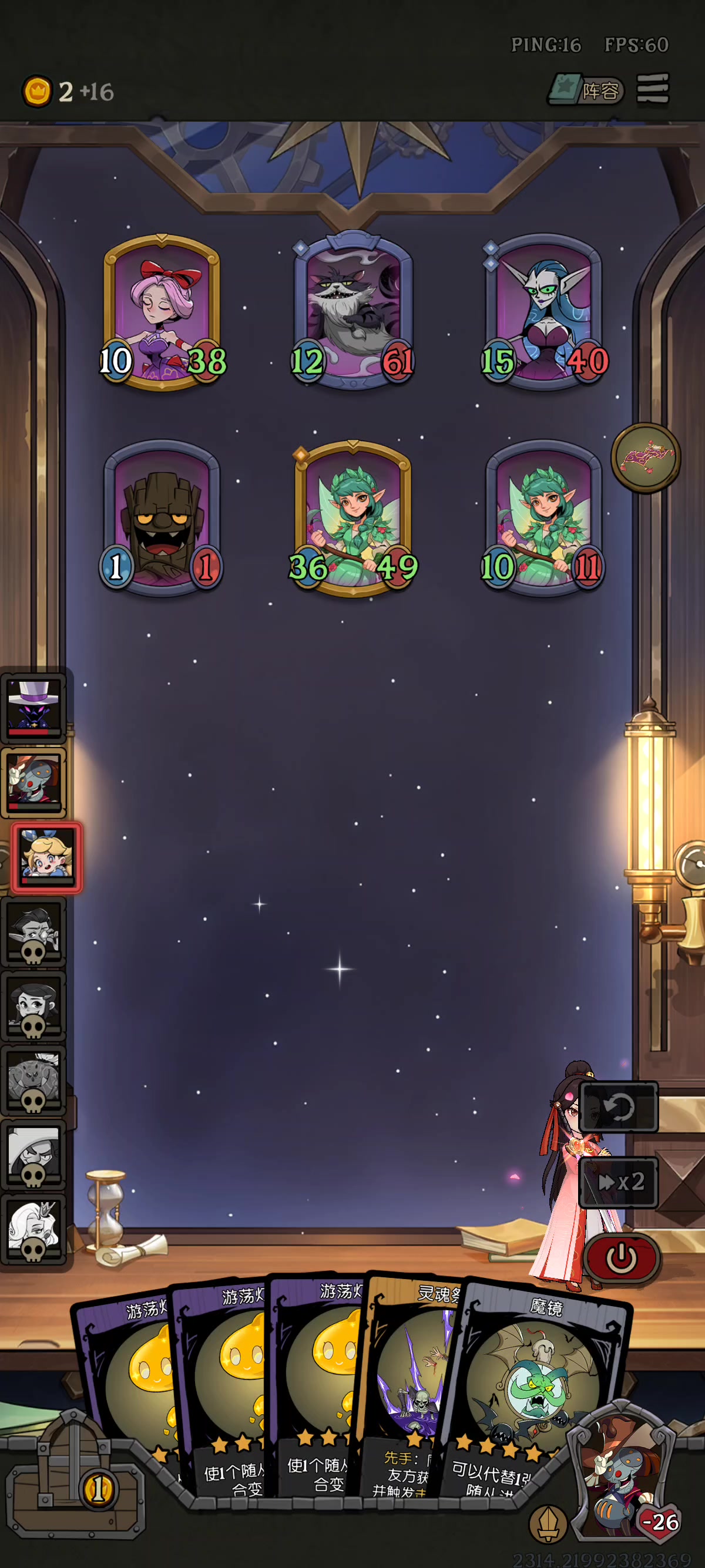Select the wooden mask minion with 1/1
The height and width of the screenshot is (1568, 705).
coord(162,516)
